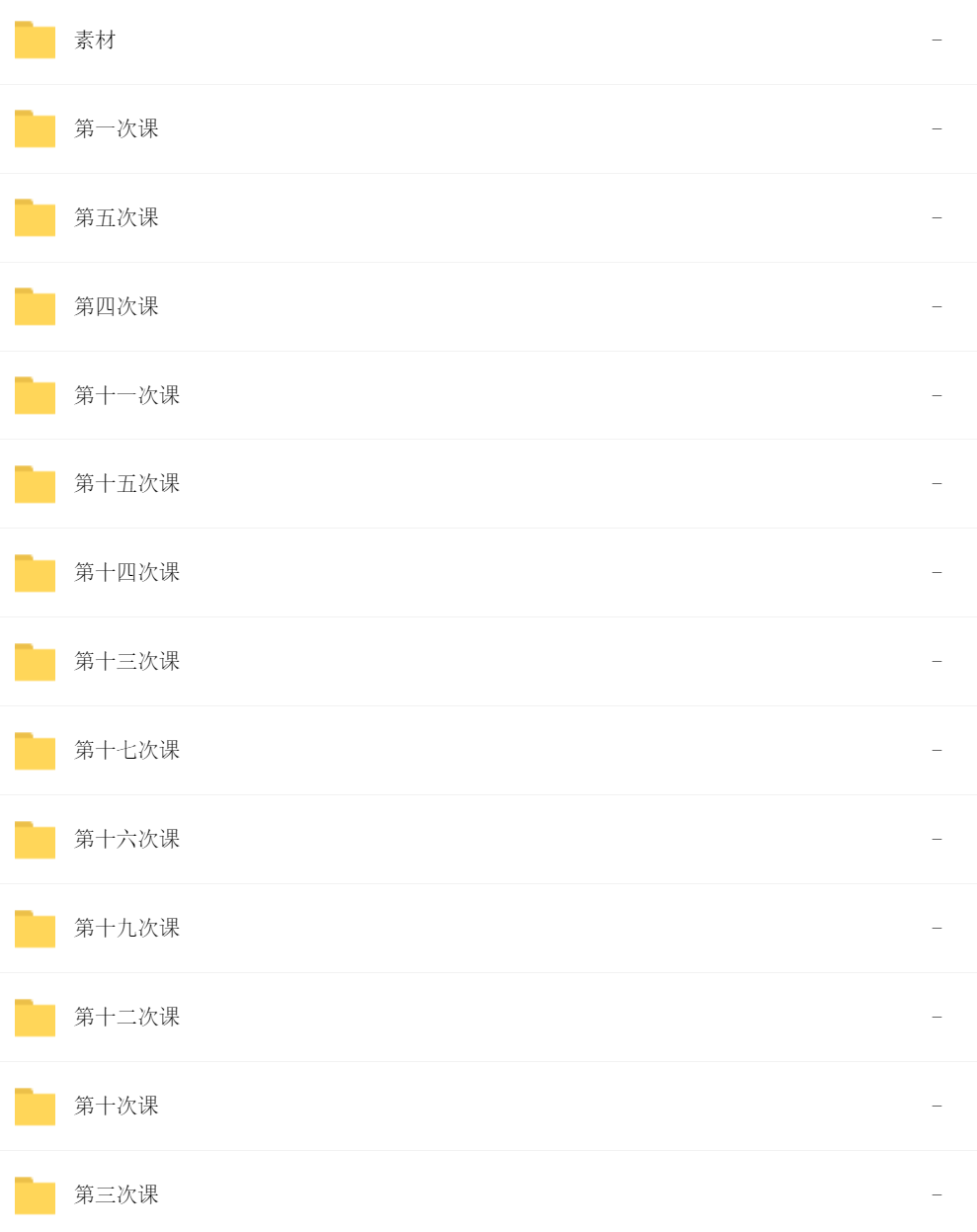
Task: Open the 第十七次课 folder
Action: click(127, 751)
